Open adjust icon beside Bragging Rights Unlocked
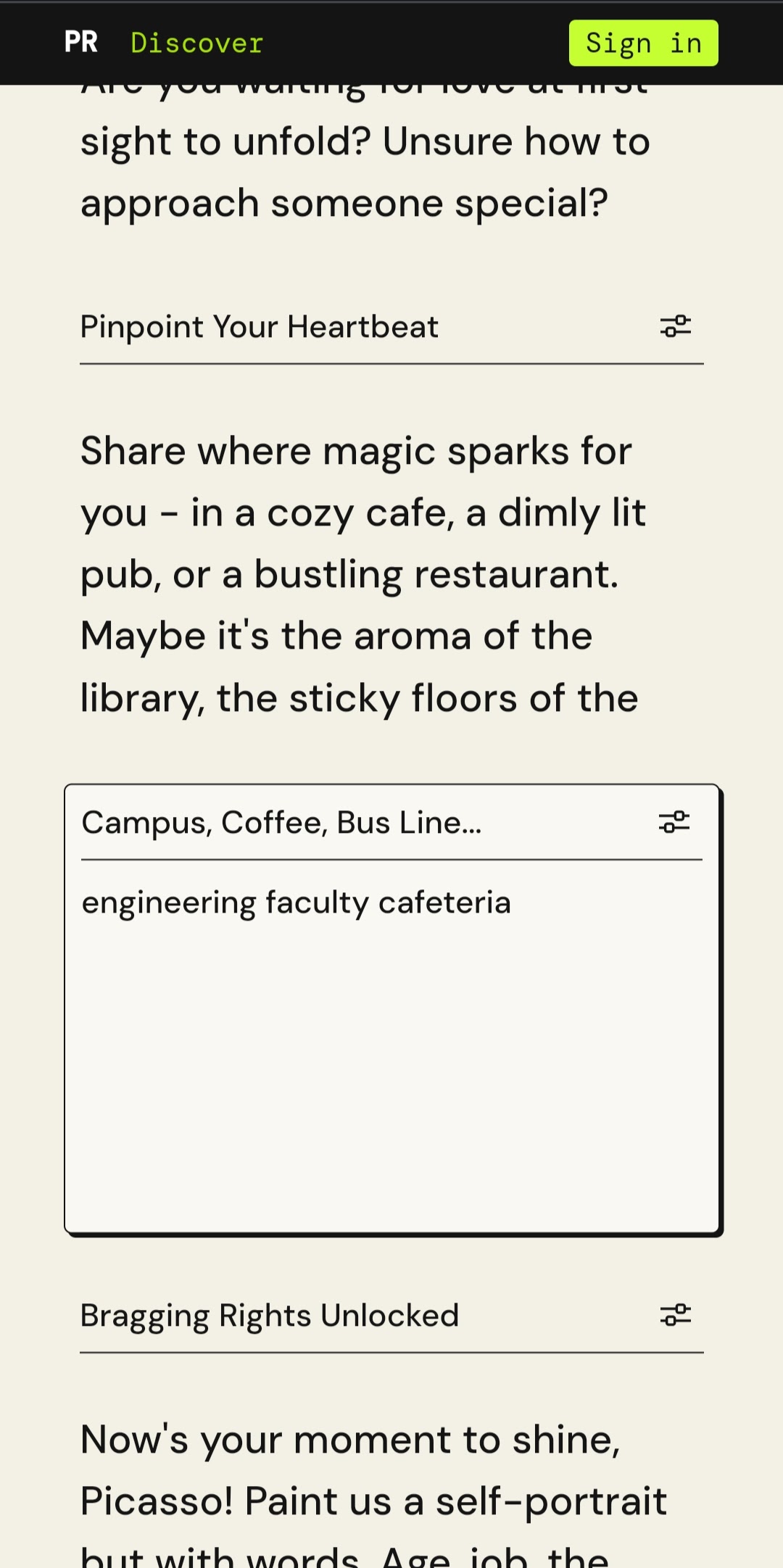Image resolution: width=783 pixels, height=1568 pixels. click(675, 1315)
